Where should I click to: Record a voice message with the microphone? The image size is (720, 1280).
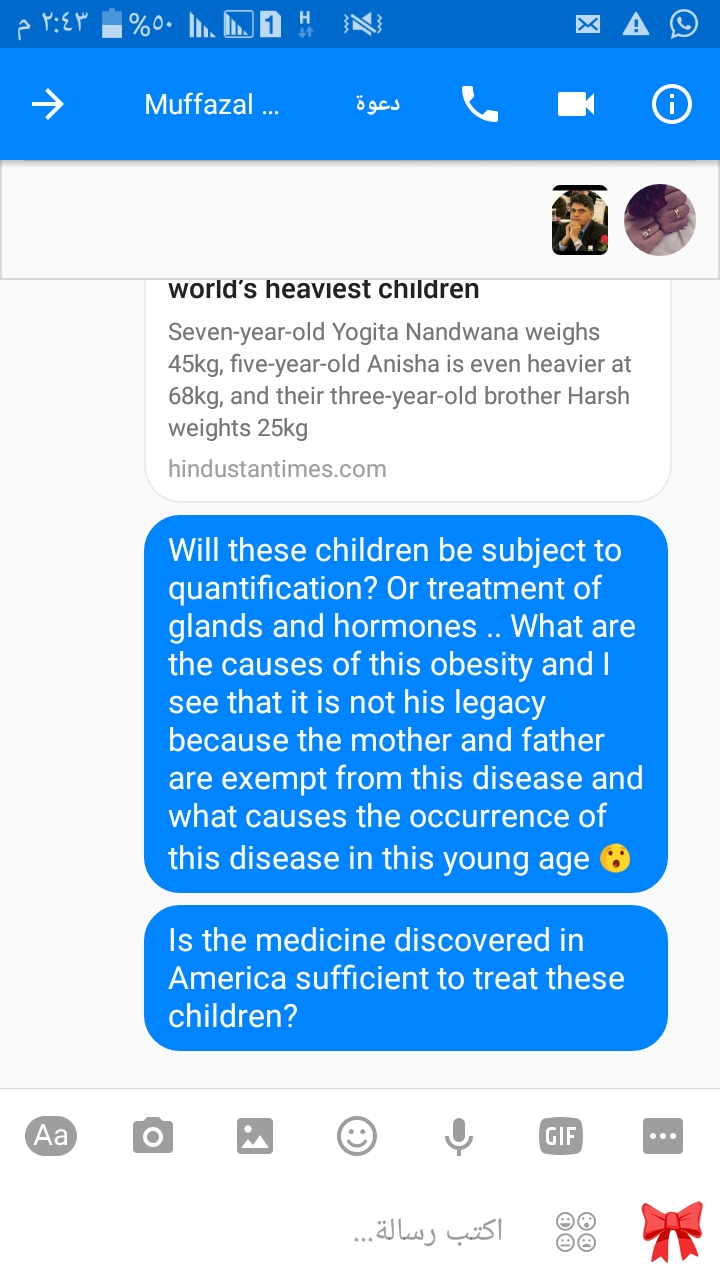459,1136
